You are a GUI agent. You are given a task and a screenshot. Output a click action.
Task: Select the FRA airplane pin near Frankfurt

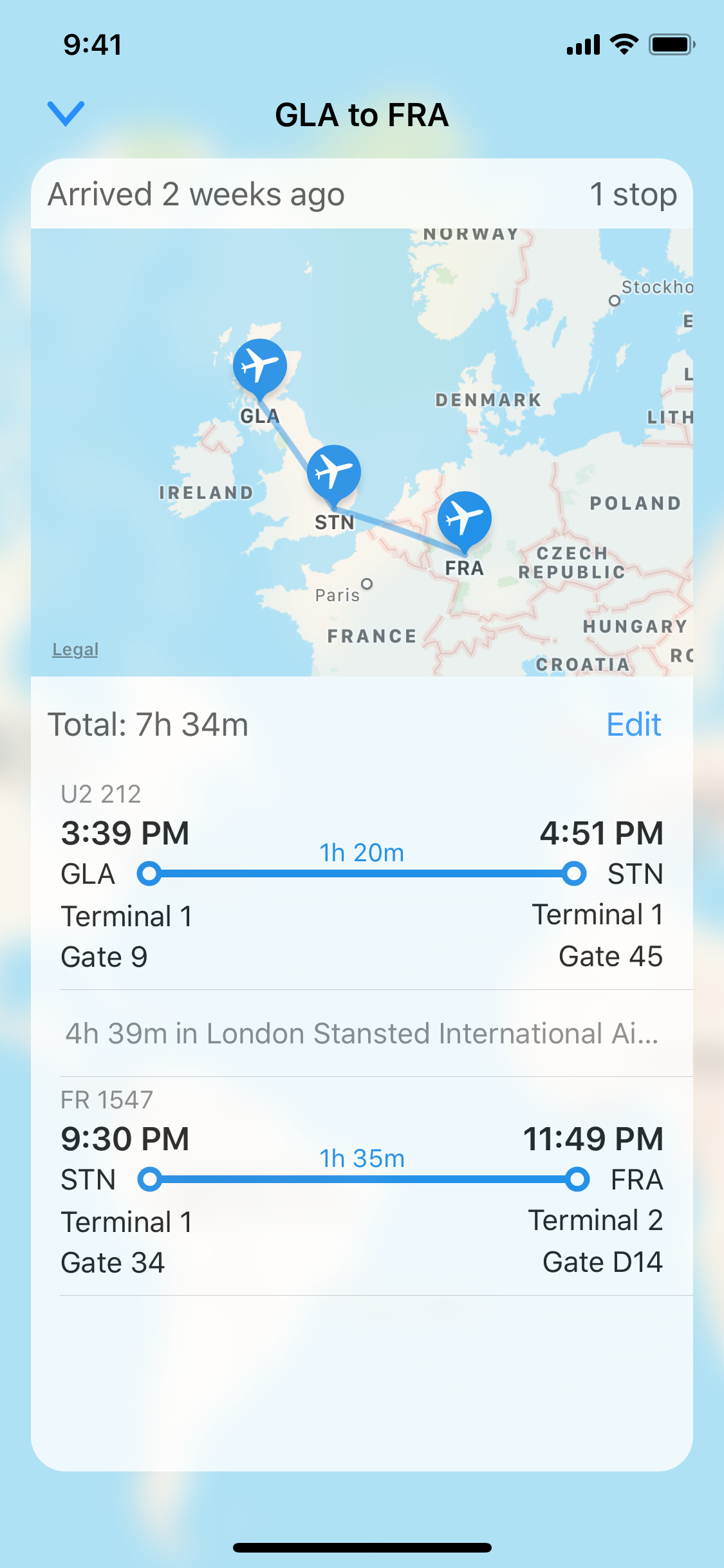(x=465, y=518)
